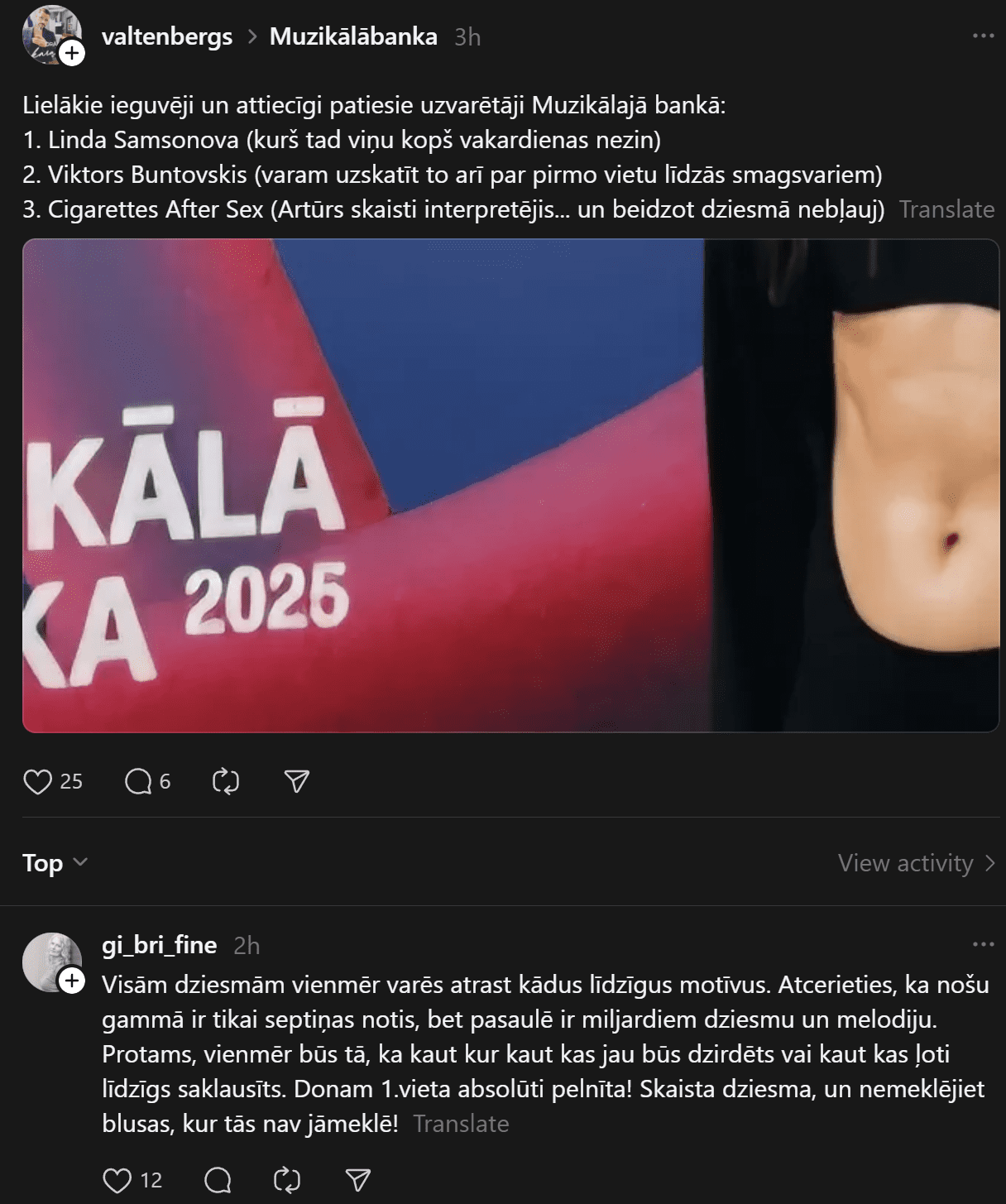The image size is (1006, 1204).
Task: Open the Muzikālābanka topic
Action: click(353, 36)
